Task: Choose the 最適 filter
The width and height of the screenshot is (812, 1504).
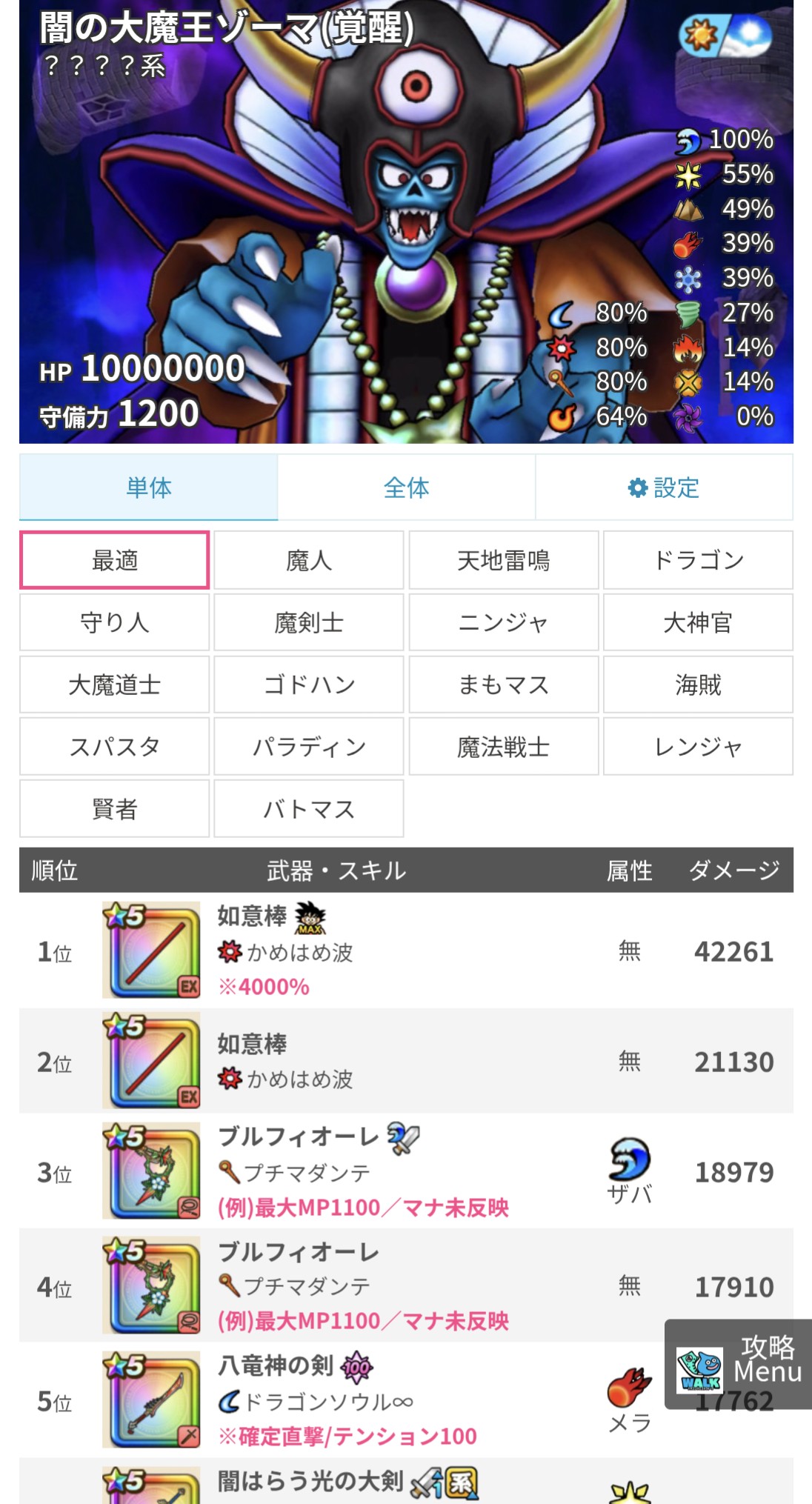Action: point(115,560)
